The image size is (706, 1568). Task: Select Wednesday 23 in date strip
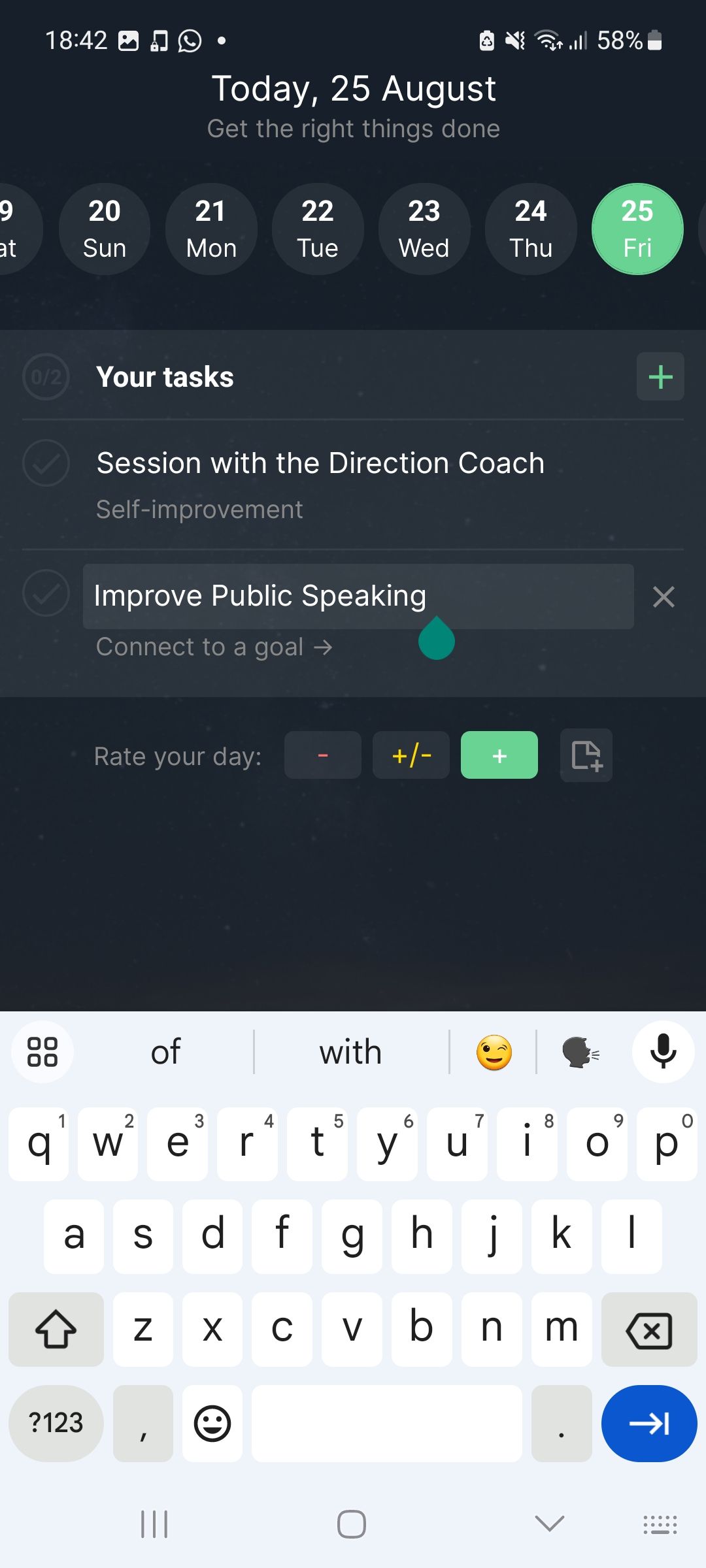[x=424, y=229]
